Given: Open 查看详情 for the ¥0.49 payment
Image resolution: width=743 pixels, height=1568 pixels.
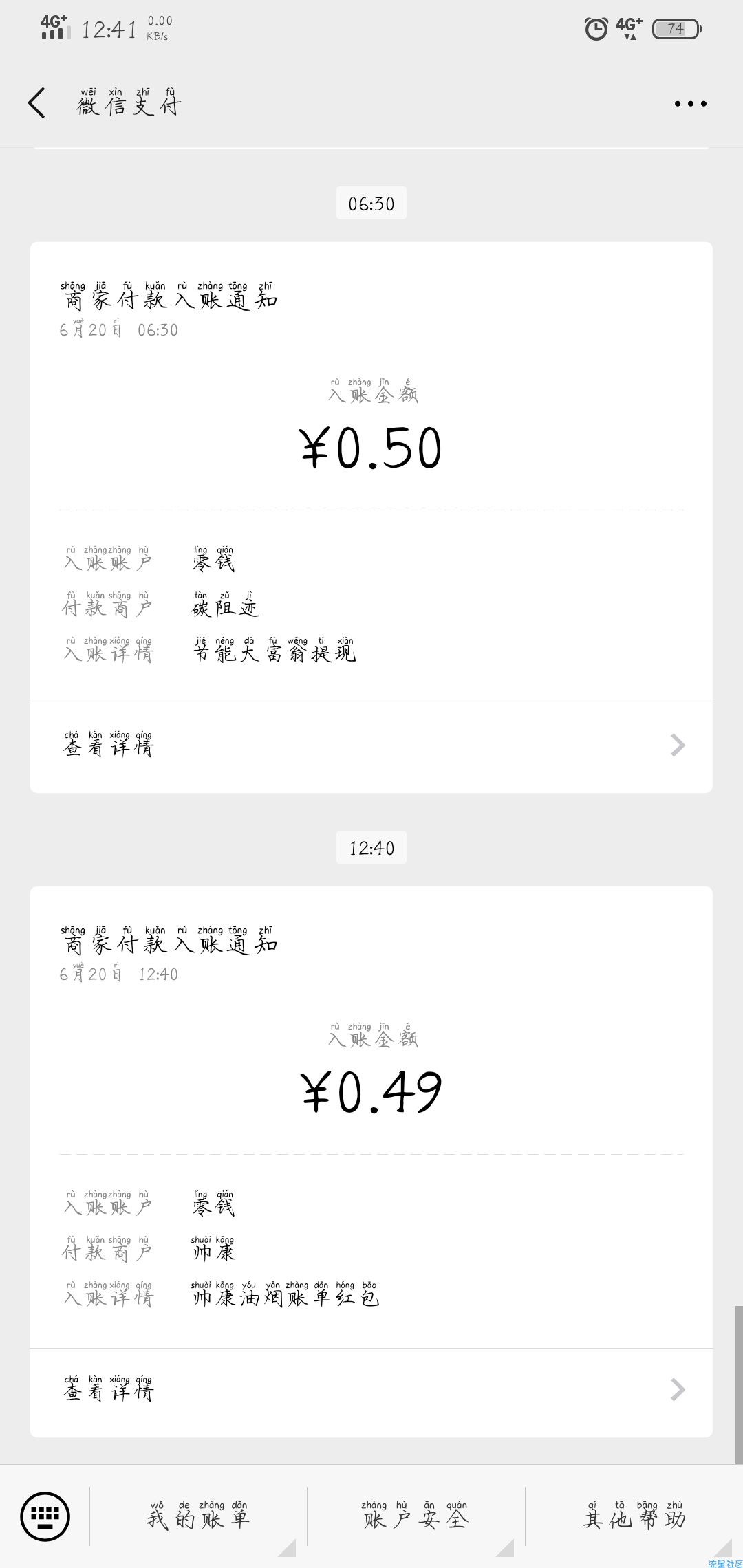Looking at the screenshot, I should 371,1391.
